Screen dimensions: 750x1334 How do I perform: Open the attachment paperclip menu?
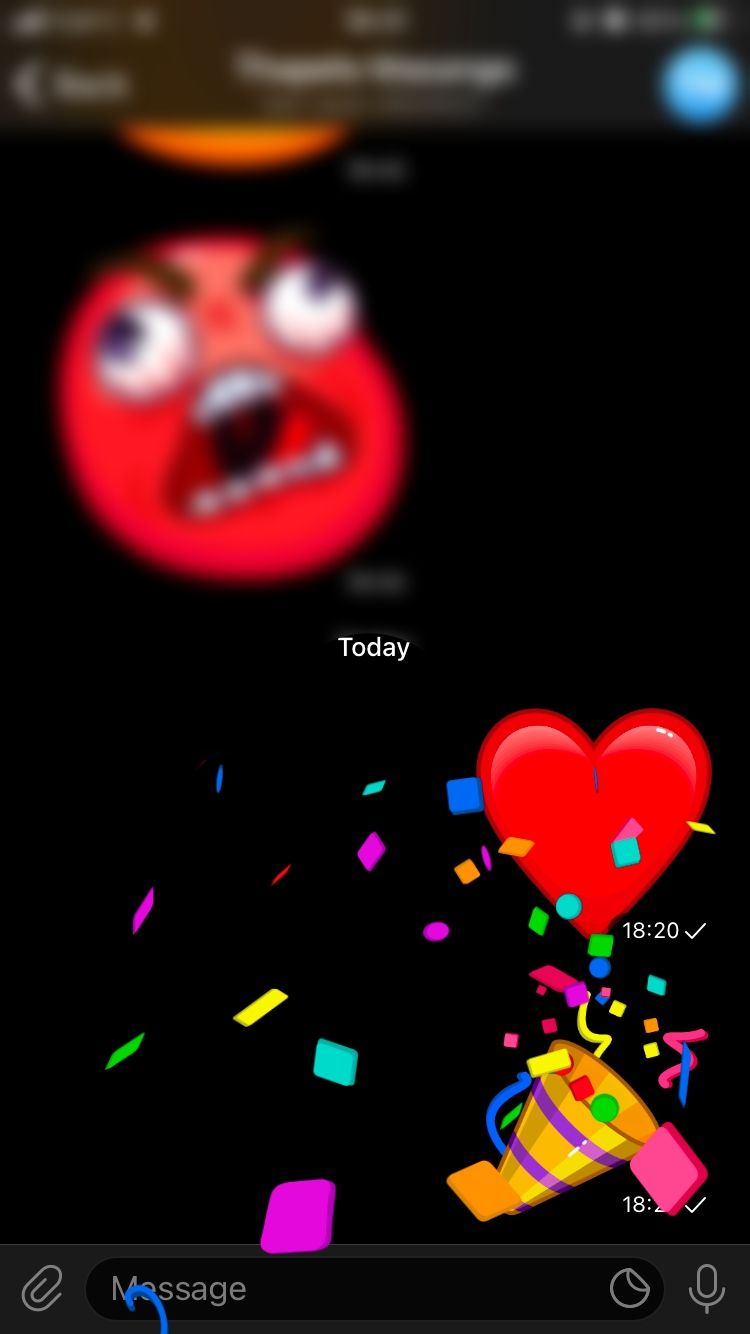tap(42, 1288)
